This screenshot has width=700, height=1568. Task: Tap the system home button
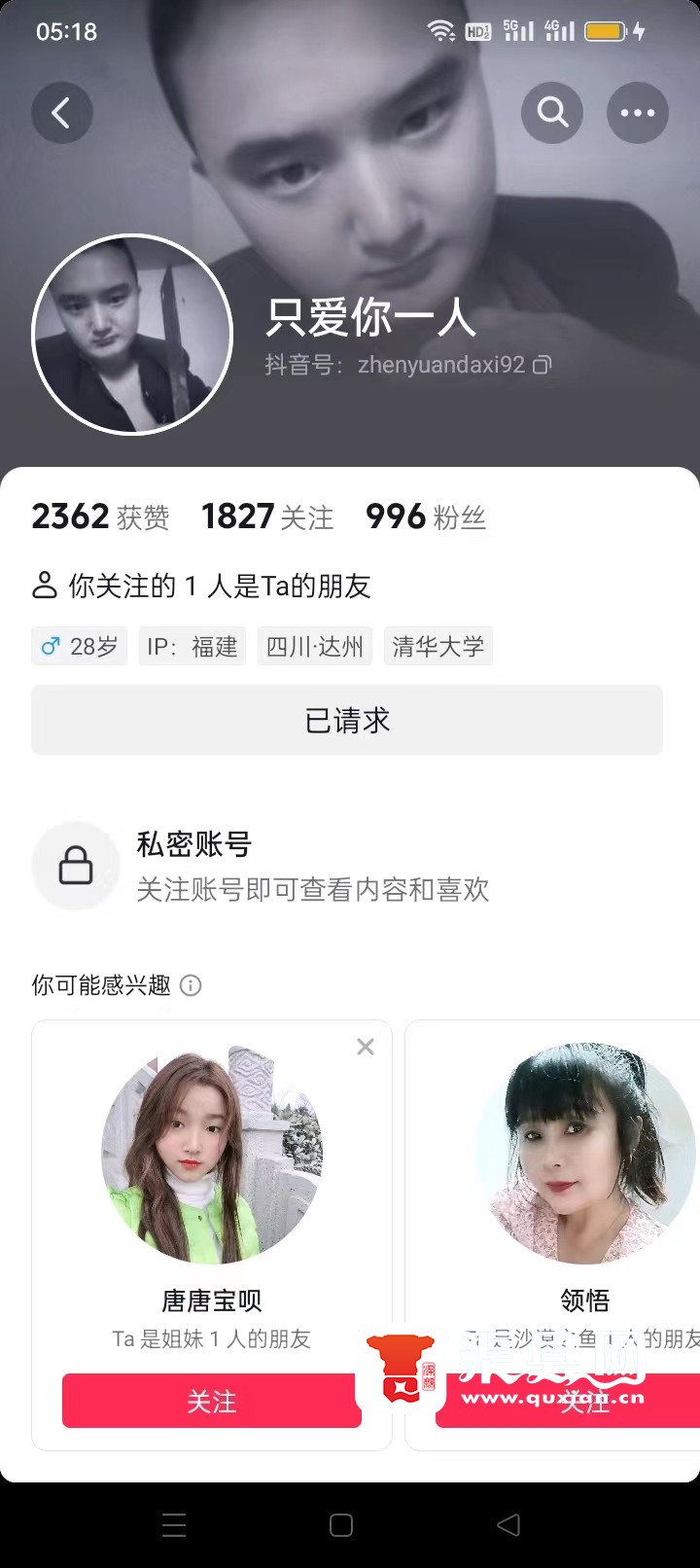tap(341, 1525)
